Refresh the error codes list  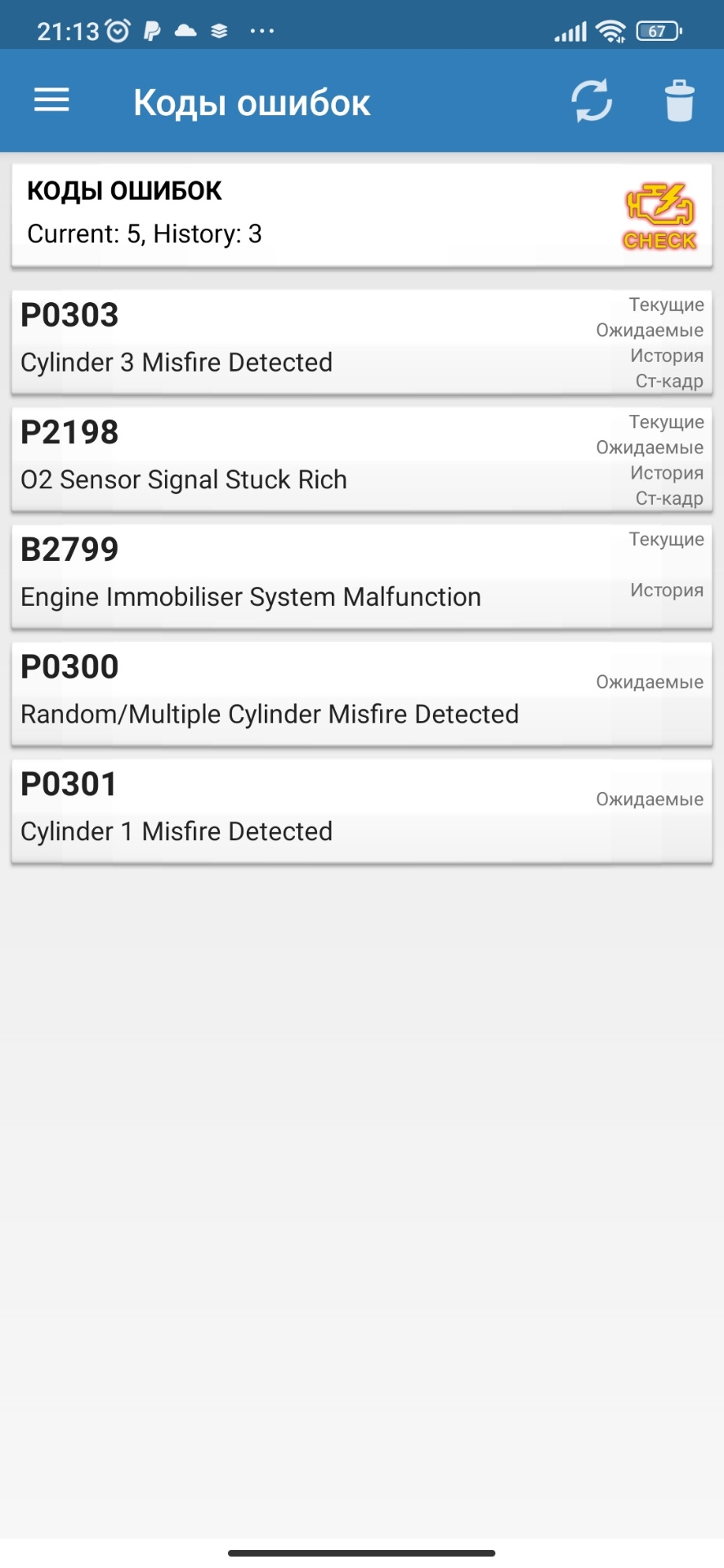[x=592, y=100]
